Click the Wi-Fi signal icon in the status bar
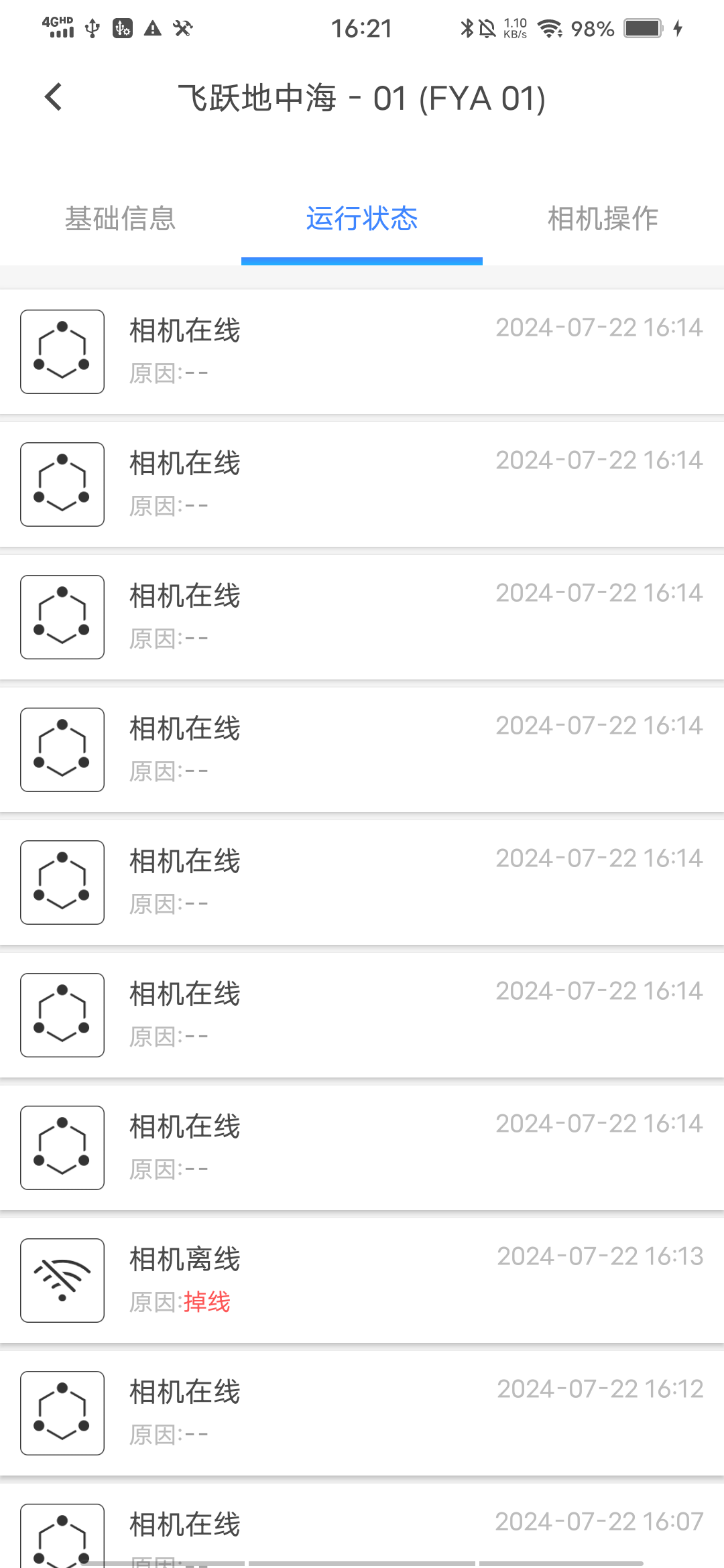724x1568 pixels. coord(551,28)
